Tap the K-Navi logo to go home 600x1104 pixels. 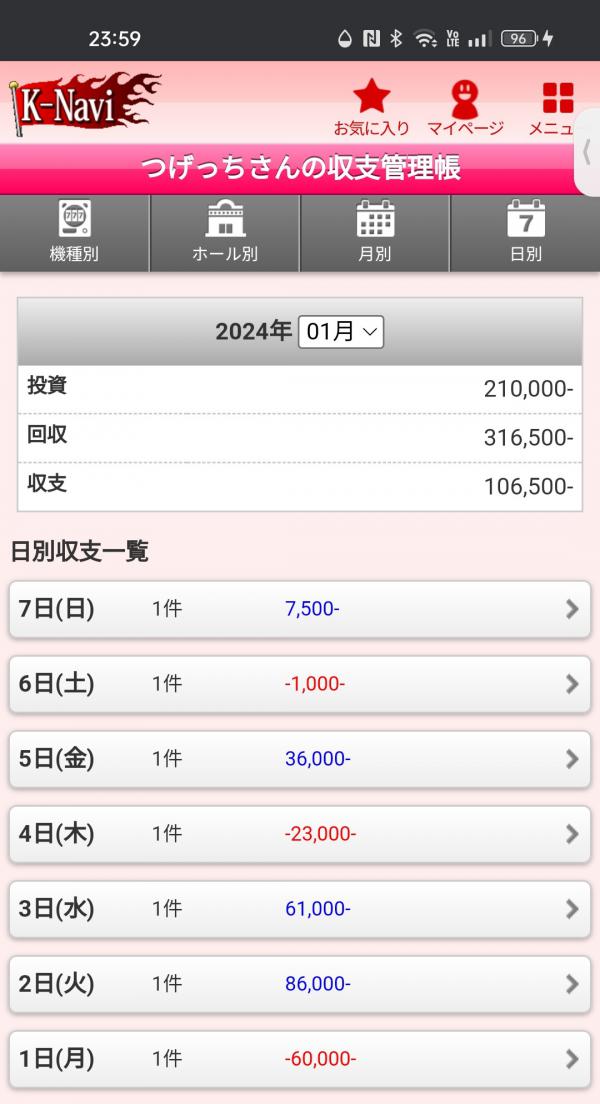pos(85,104)
